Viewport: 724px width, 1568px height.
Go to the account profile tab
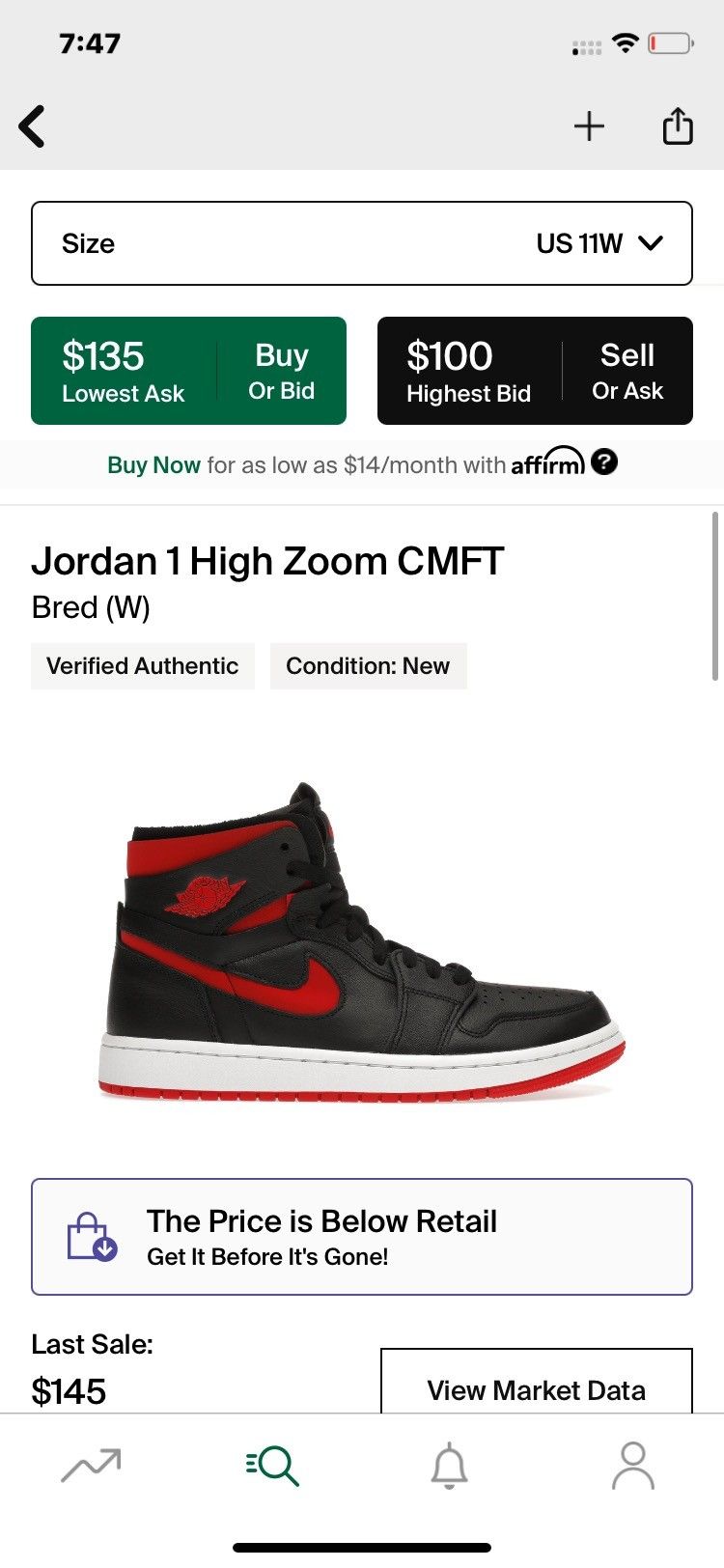tap(633, 1466)
